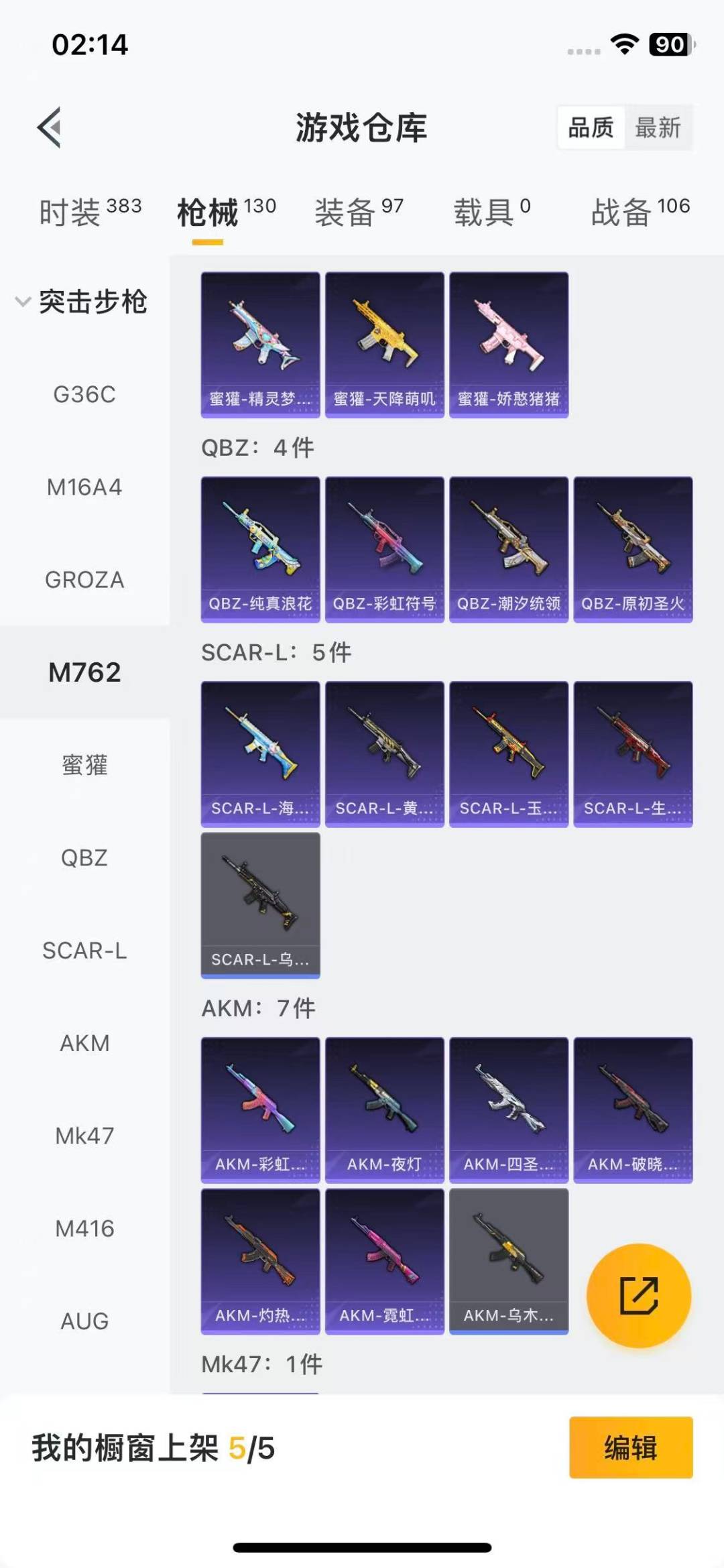Select the M762 category in sidebar
Viewport: 724px width, 1568px height.
(x=84, y=672)
